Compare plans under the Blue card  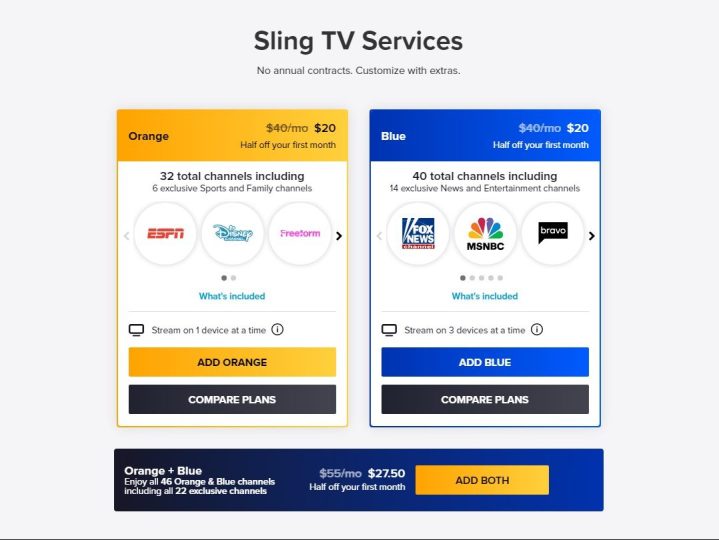point(484,399)
